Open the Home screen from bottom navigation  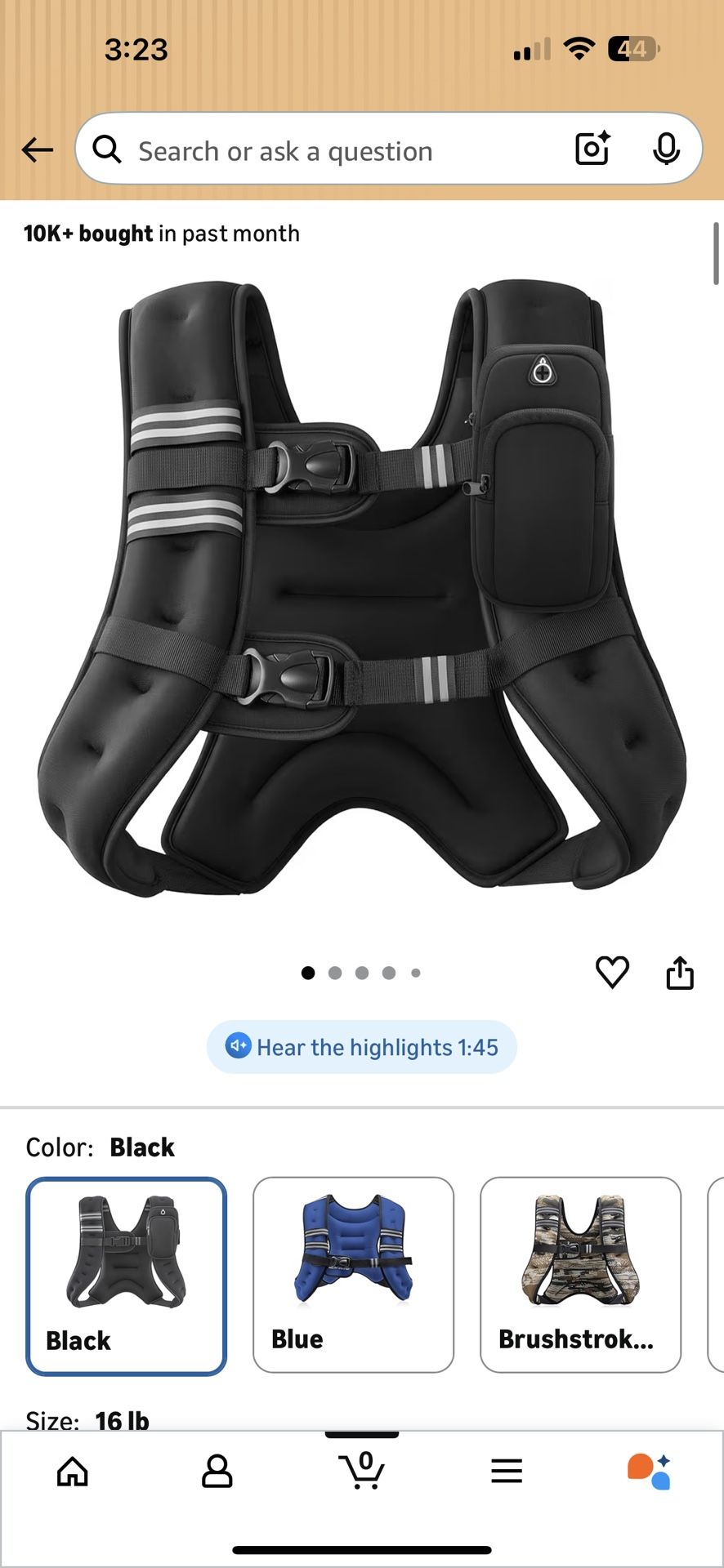72,1472
